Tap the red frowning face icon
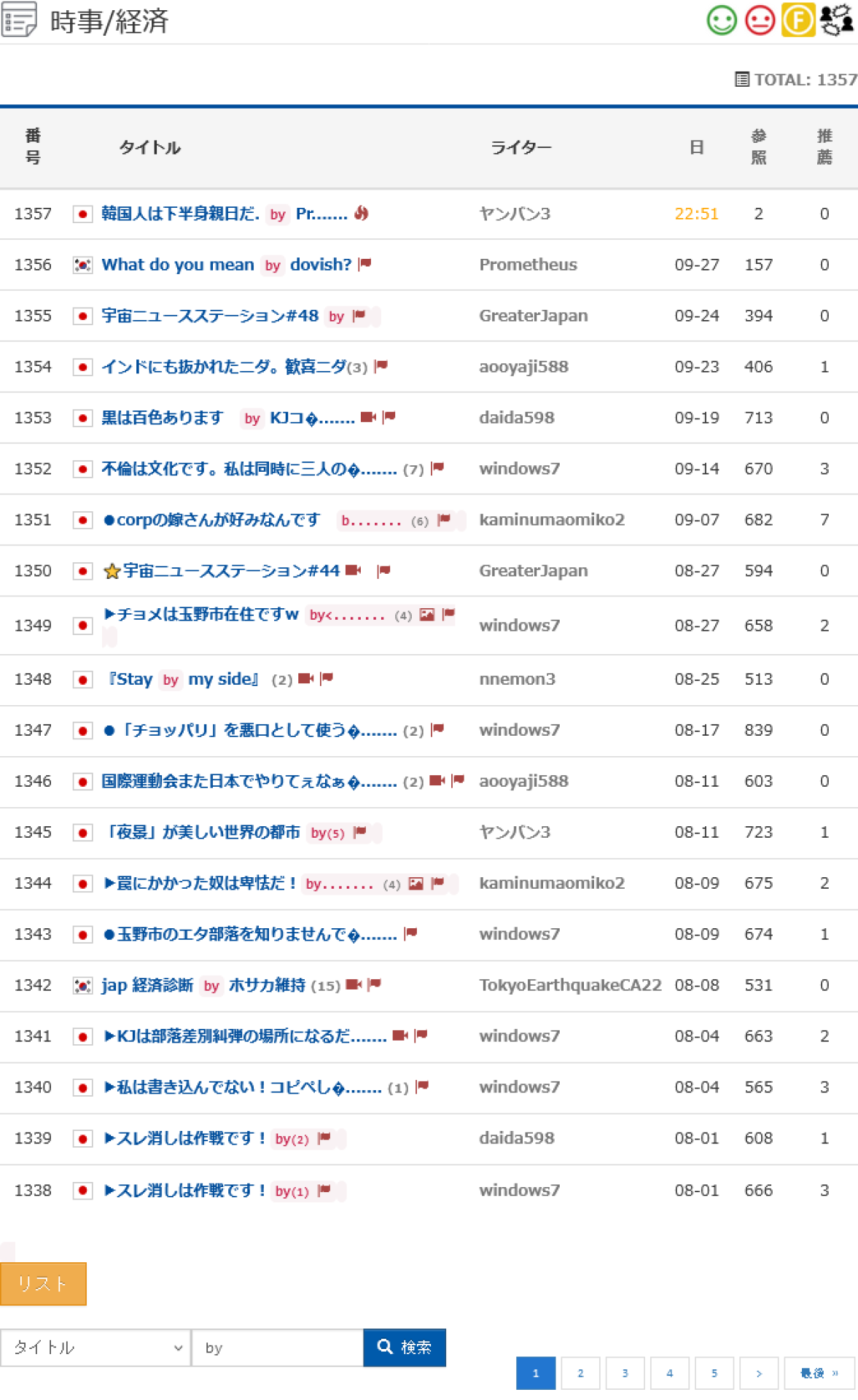The height and width of the screenshot is (1400, 858). coord(760,20)
